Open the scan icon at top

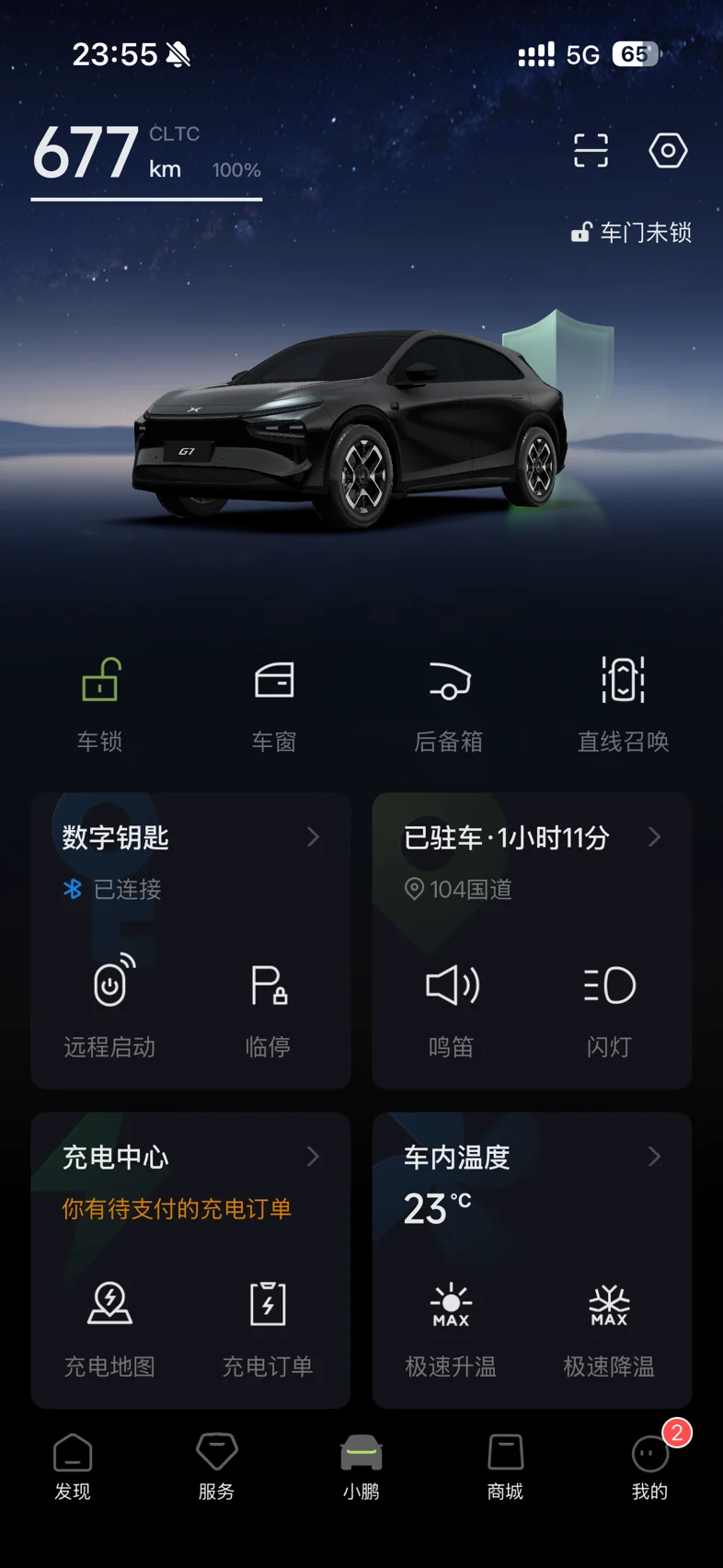click(x=591, y=150)
